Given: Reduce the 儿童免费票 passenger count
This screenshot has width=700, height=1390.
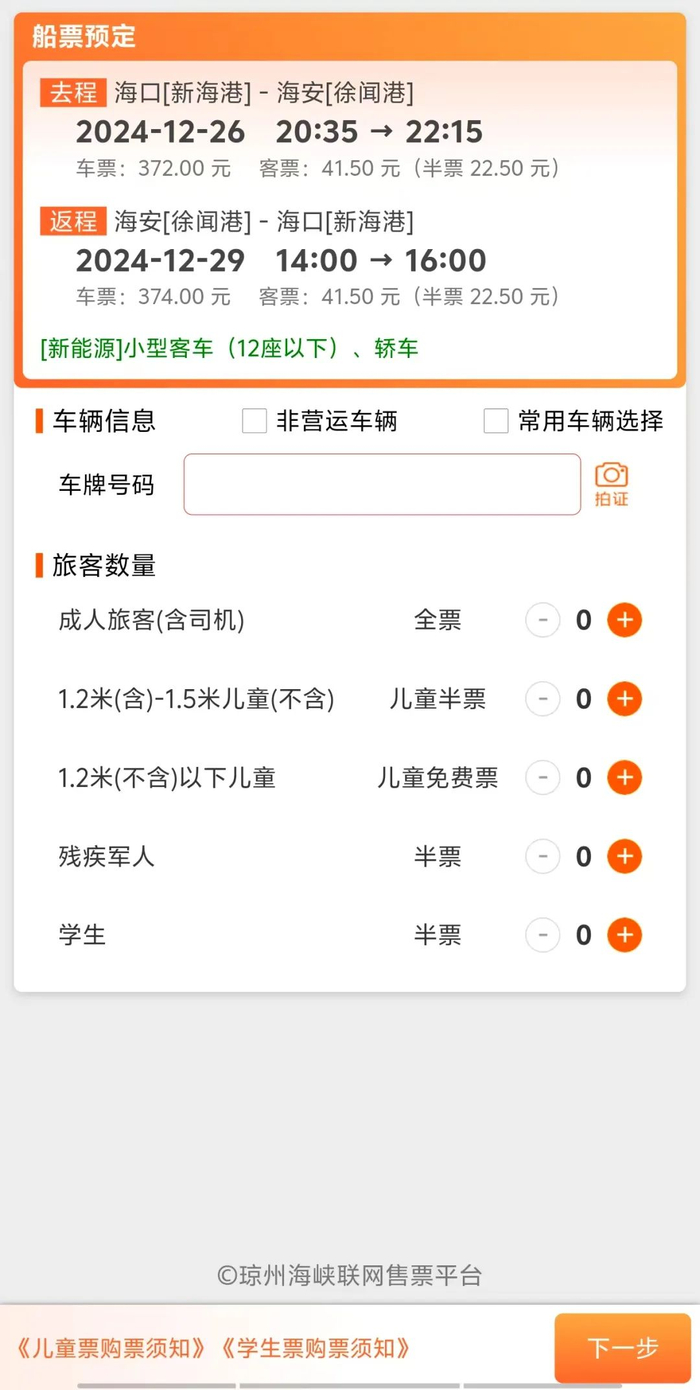Looking at the screenshot, I should [x=543, y=777].
